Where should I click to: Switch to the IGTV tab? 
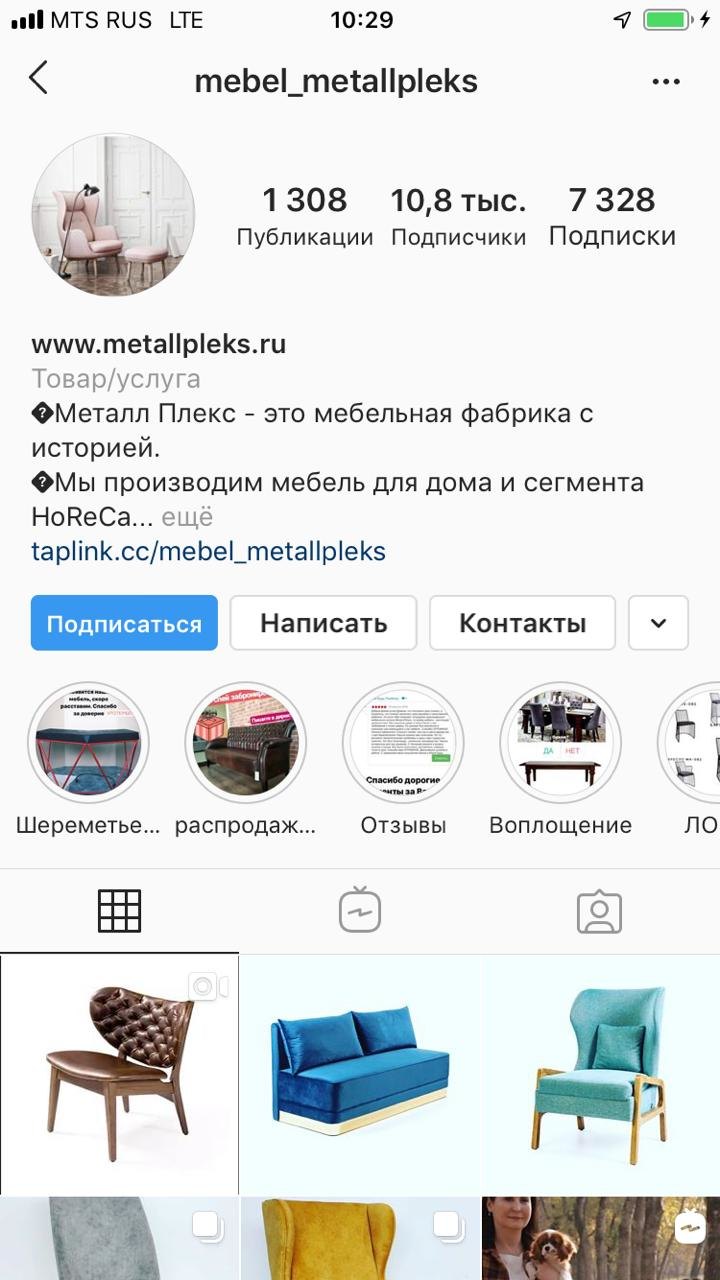[x=359, y=911]
